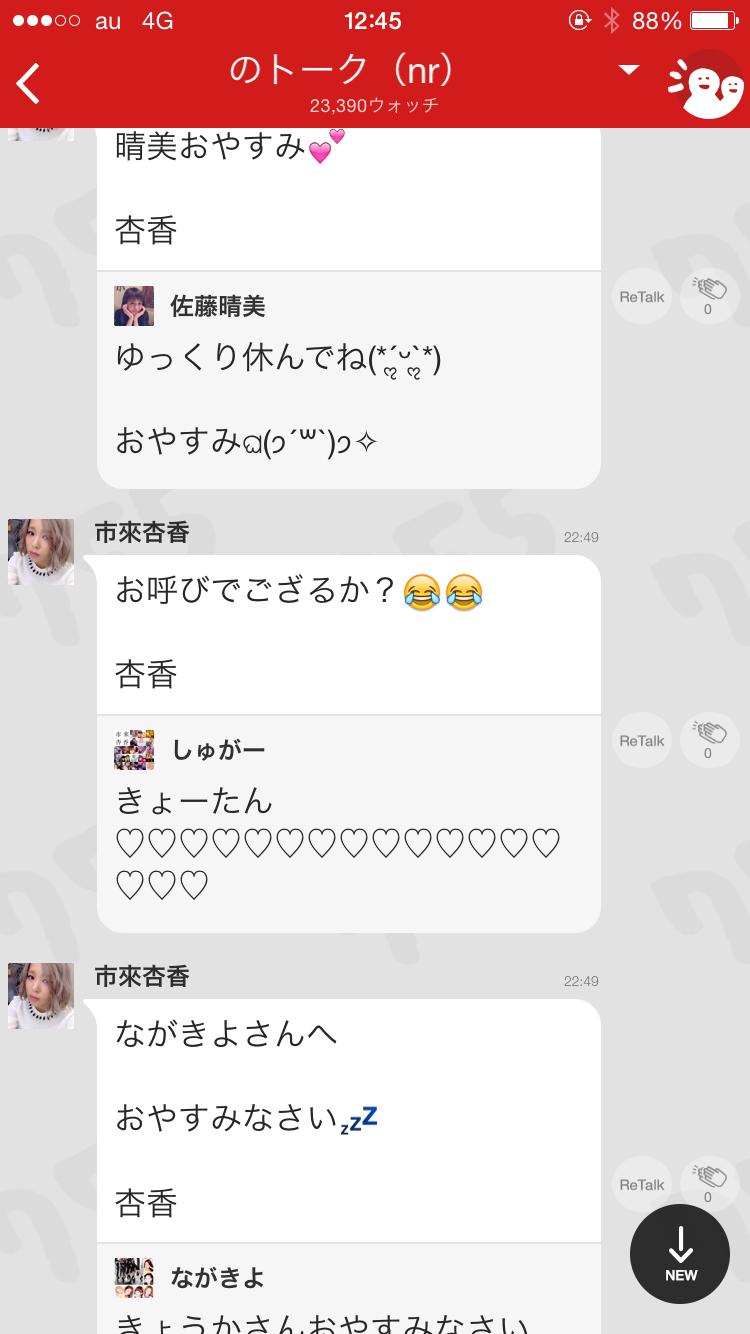Screen dimensions: 750x1334
Task: Tap the clap icon beside しゅがー's hearts message
Action: coord(708,740)
